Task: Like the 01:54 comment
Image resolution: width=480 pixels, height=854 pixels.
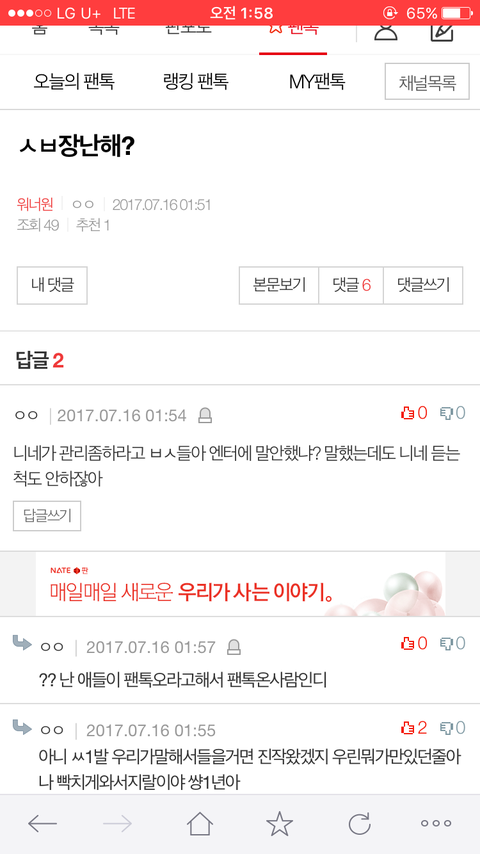Action: point(414,413)
